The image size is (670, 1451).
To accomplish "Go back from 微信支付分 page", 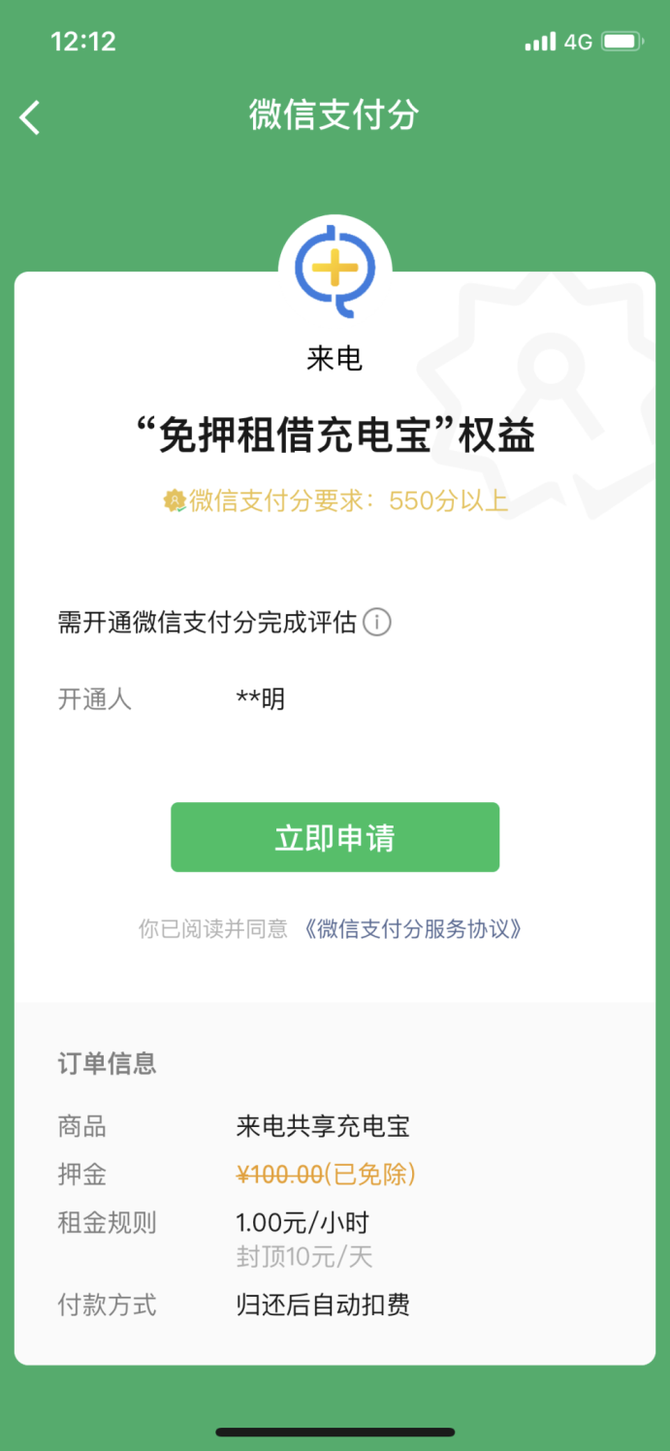I will [x=31, y=117].
